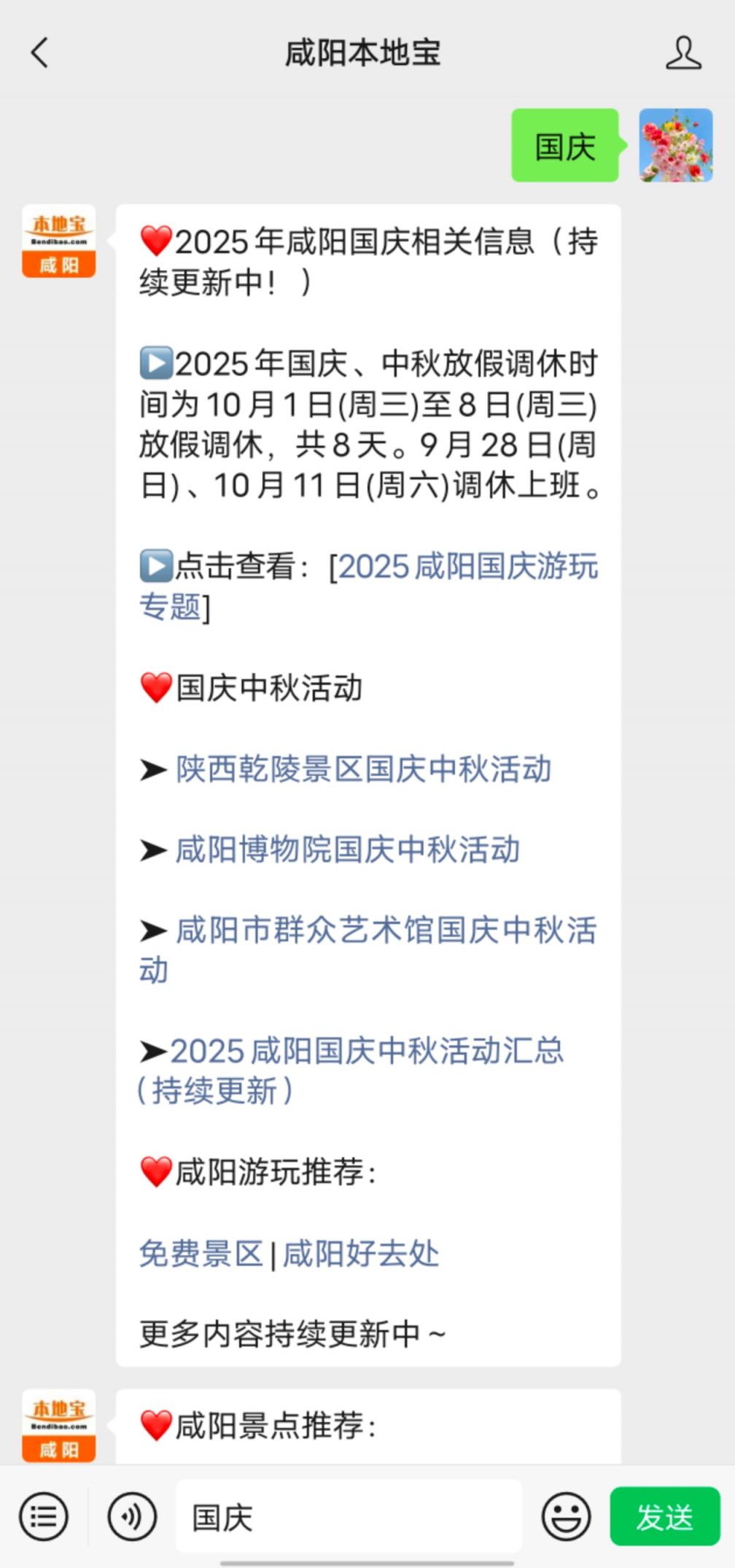
Task: Tap 发送 to send the message
Action: coord(664,1517)
